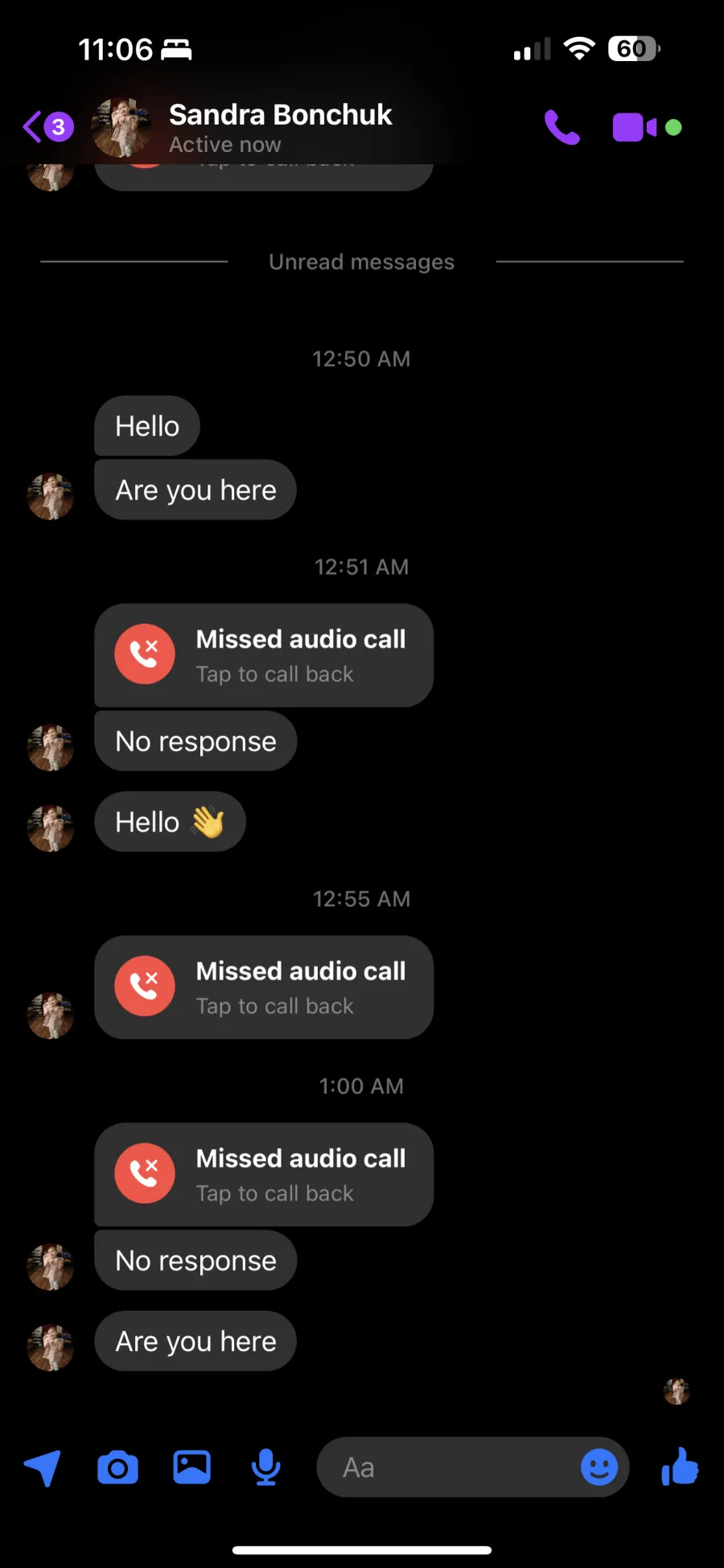724x1568 pixels.
Task: Call back from the 1:00 AM missed call
Action: pyautogui.click(x=264, y=1175)
